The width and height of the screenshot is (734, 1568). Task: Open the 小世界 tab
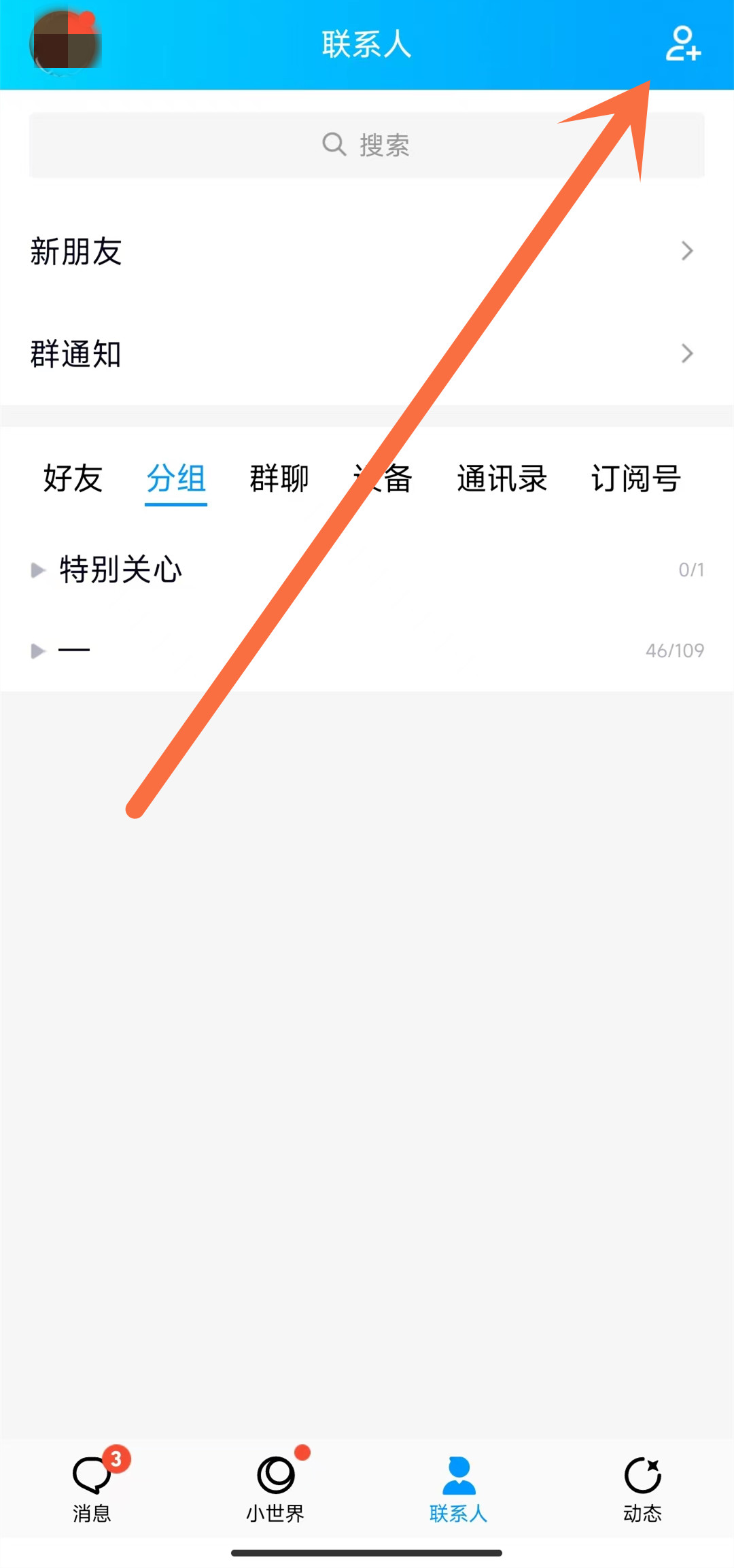[x=275, y=1486]
